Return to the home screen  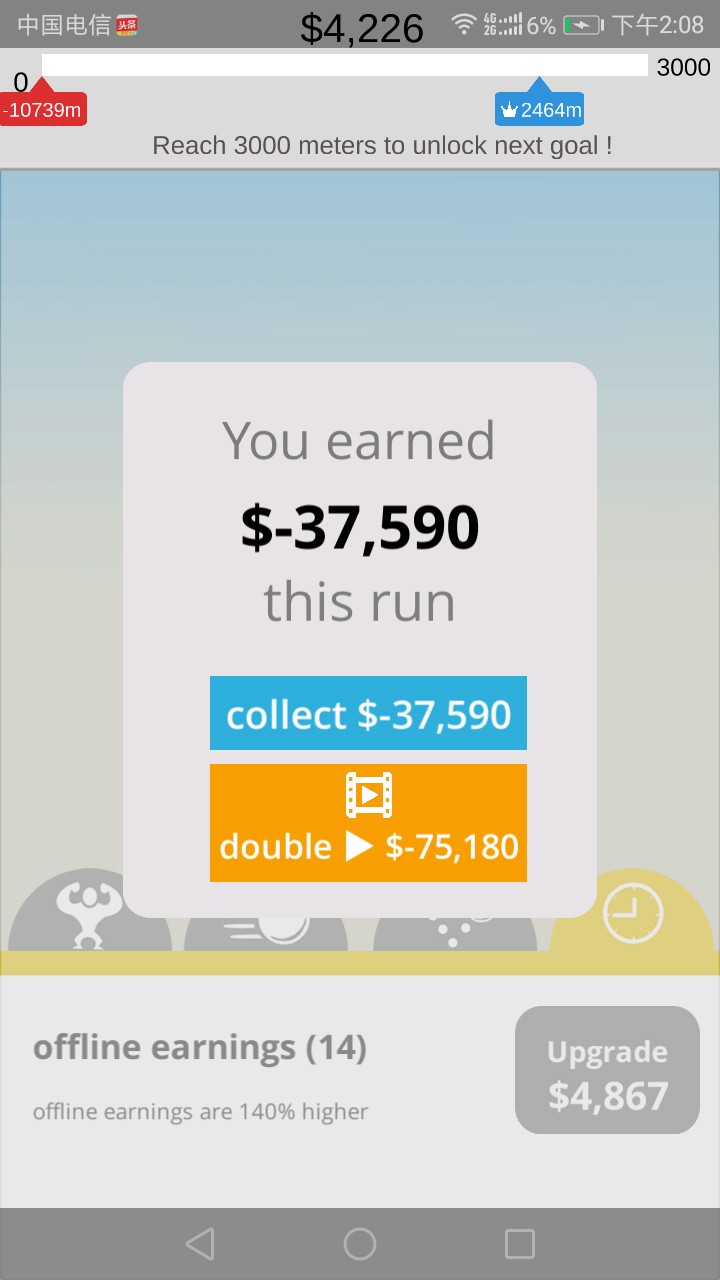pyautogui.click(x=360, y=1244)
